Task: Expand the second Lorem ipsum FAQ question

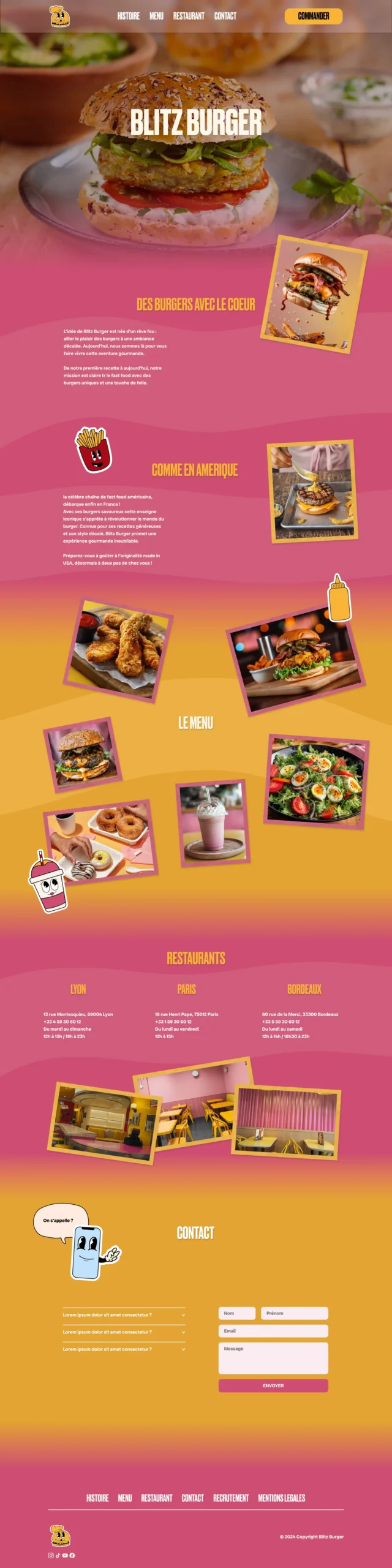Action: (124, 1332)
